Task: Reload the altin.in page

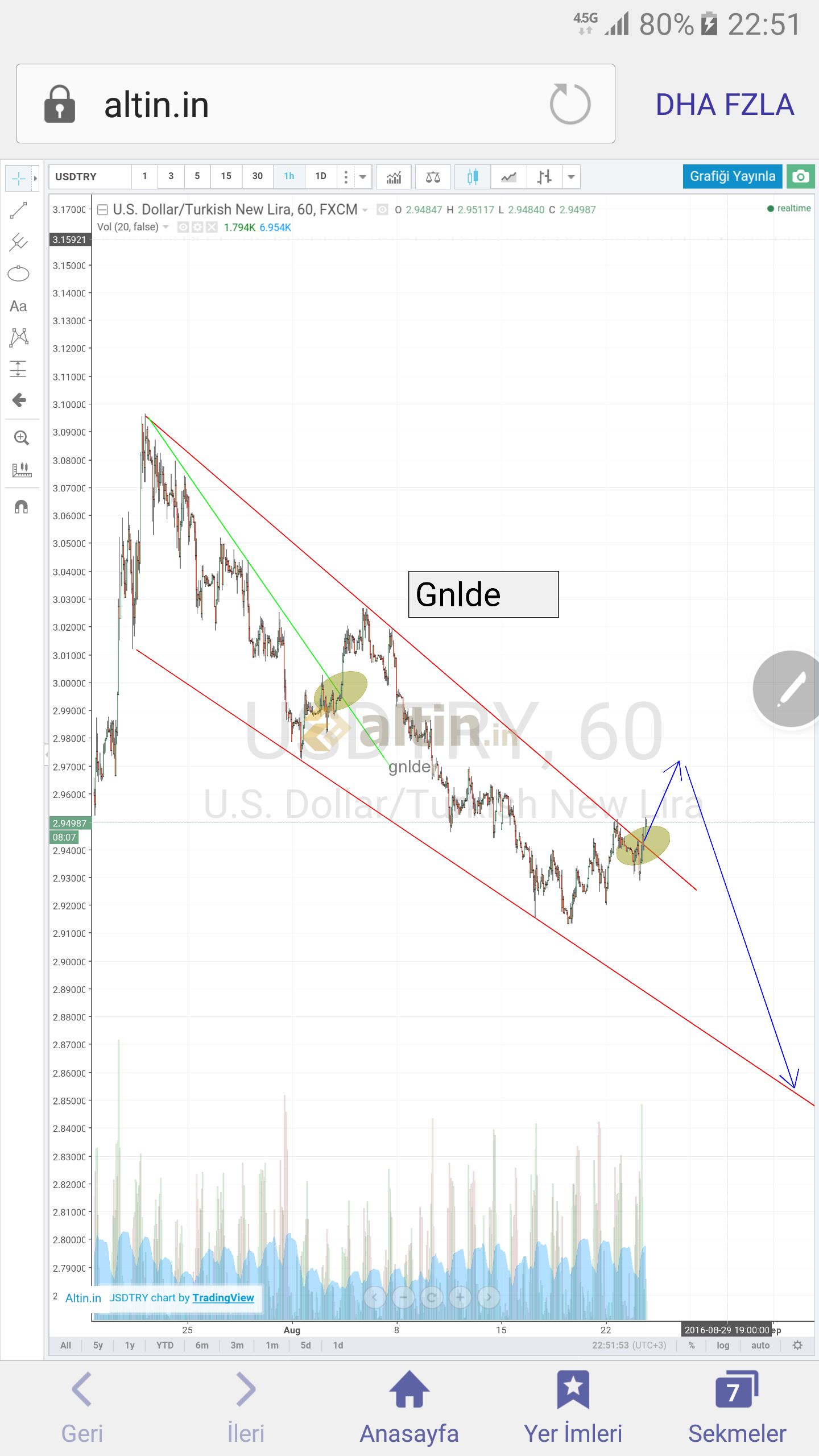Action: click(570, 104)
